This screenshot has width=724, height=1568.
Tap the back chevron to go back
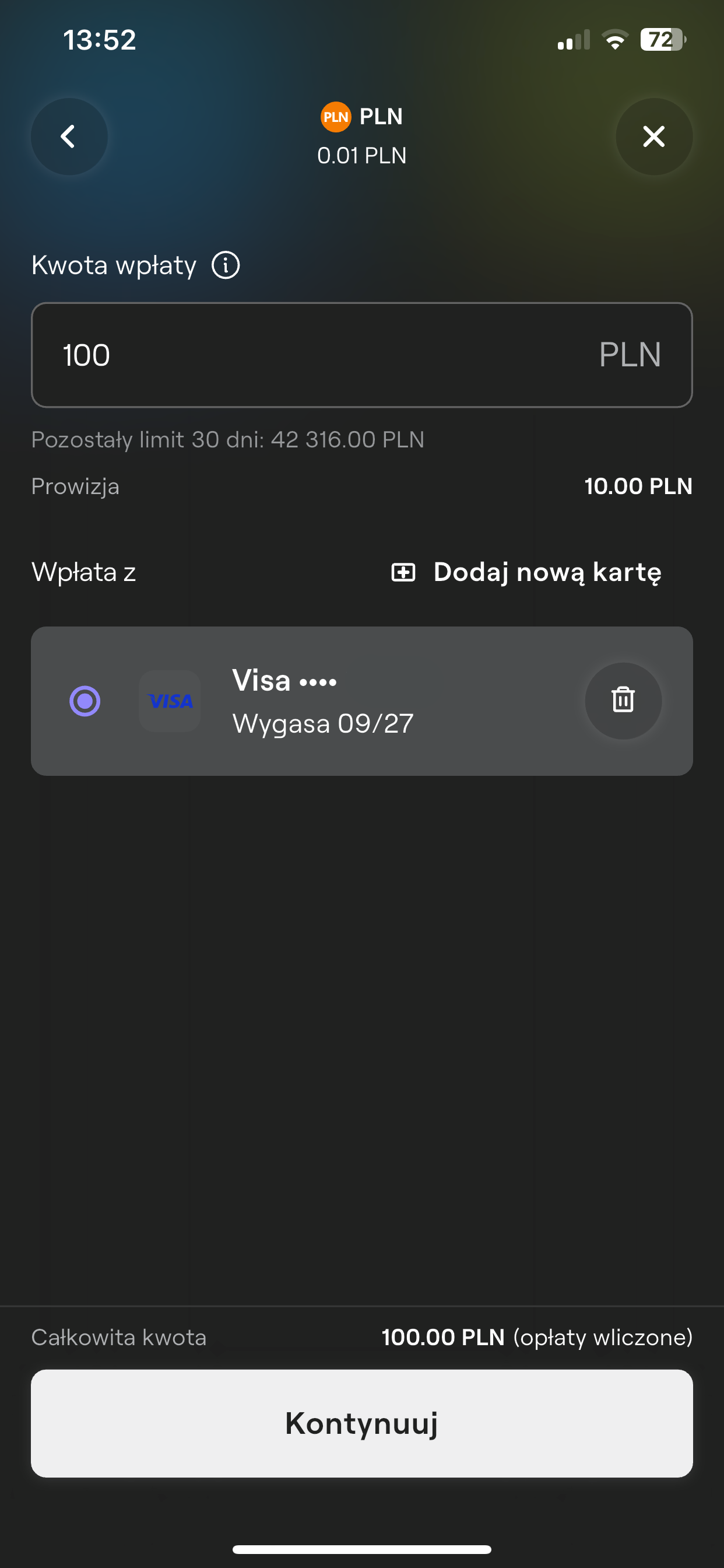click(x=69, y=137)
